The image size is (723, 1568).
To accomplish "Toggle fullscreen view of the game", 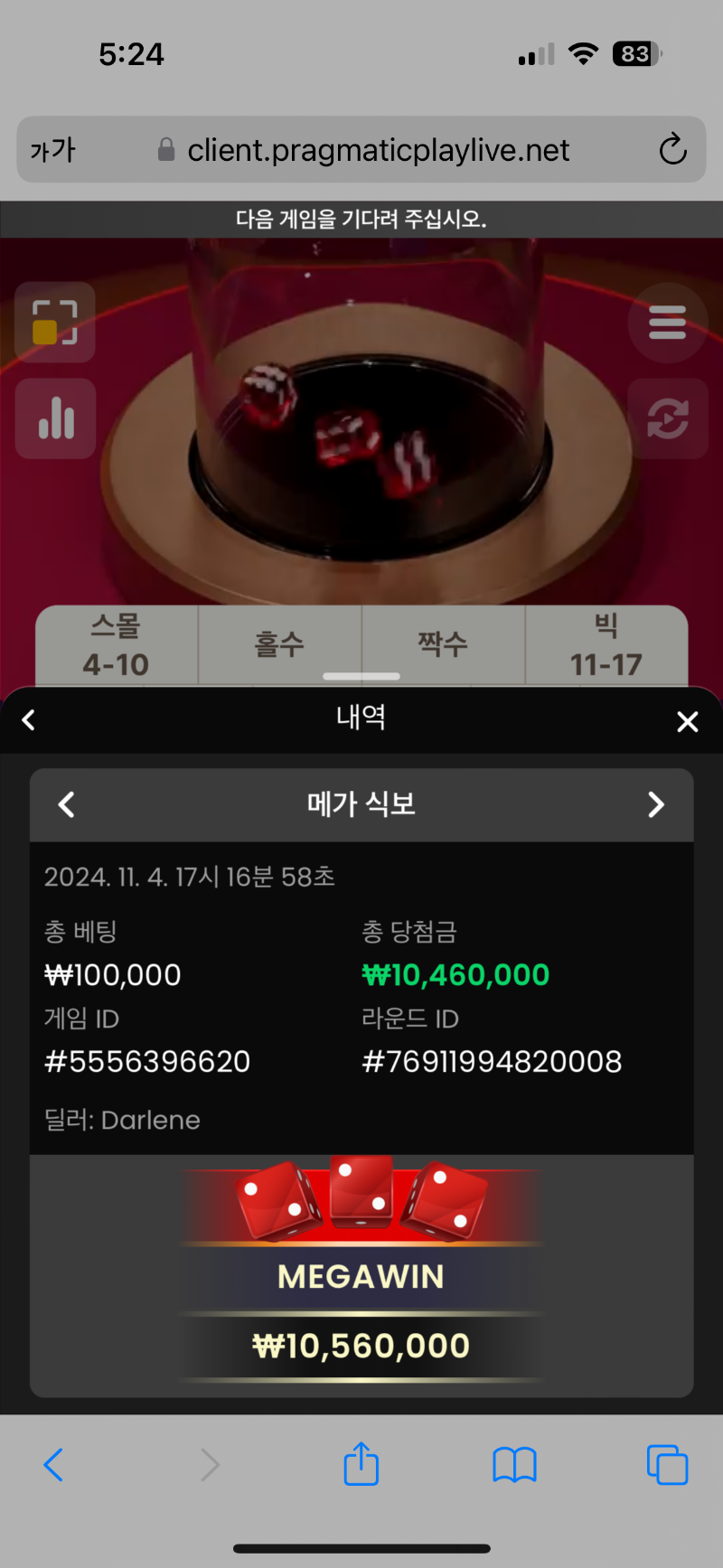I will click(x=55, y=323).
